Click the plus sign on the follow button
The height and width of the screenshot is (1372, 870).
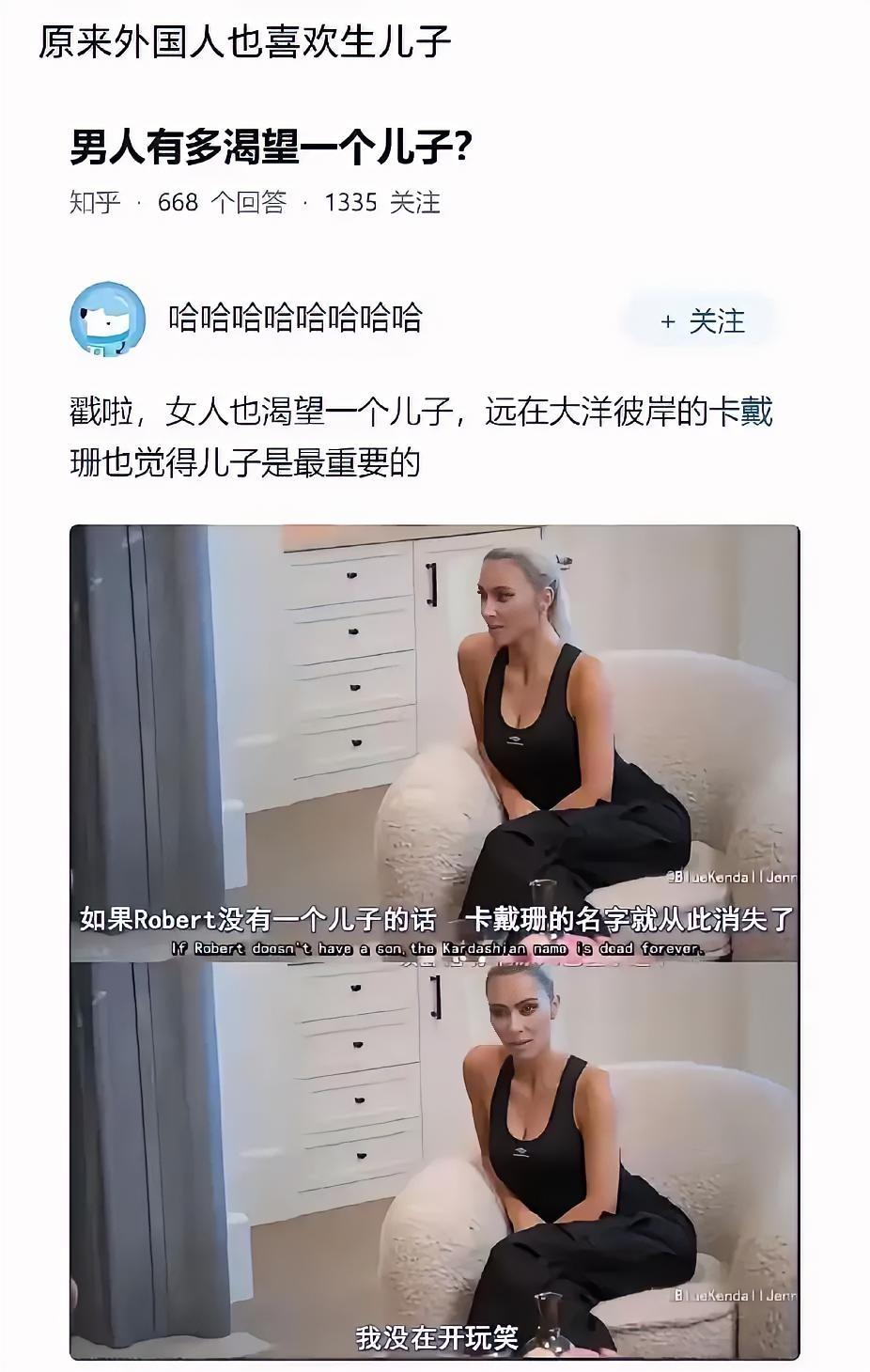pos(669,322)
